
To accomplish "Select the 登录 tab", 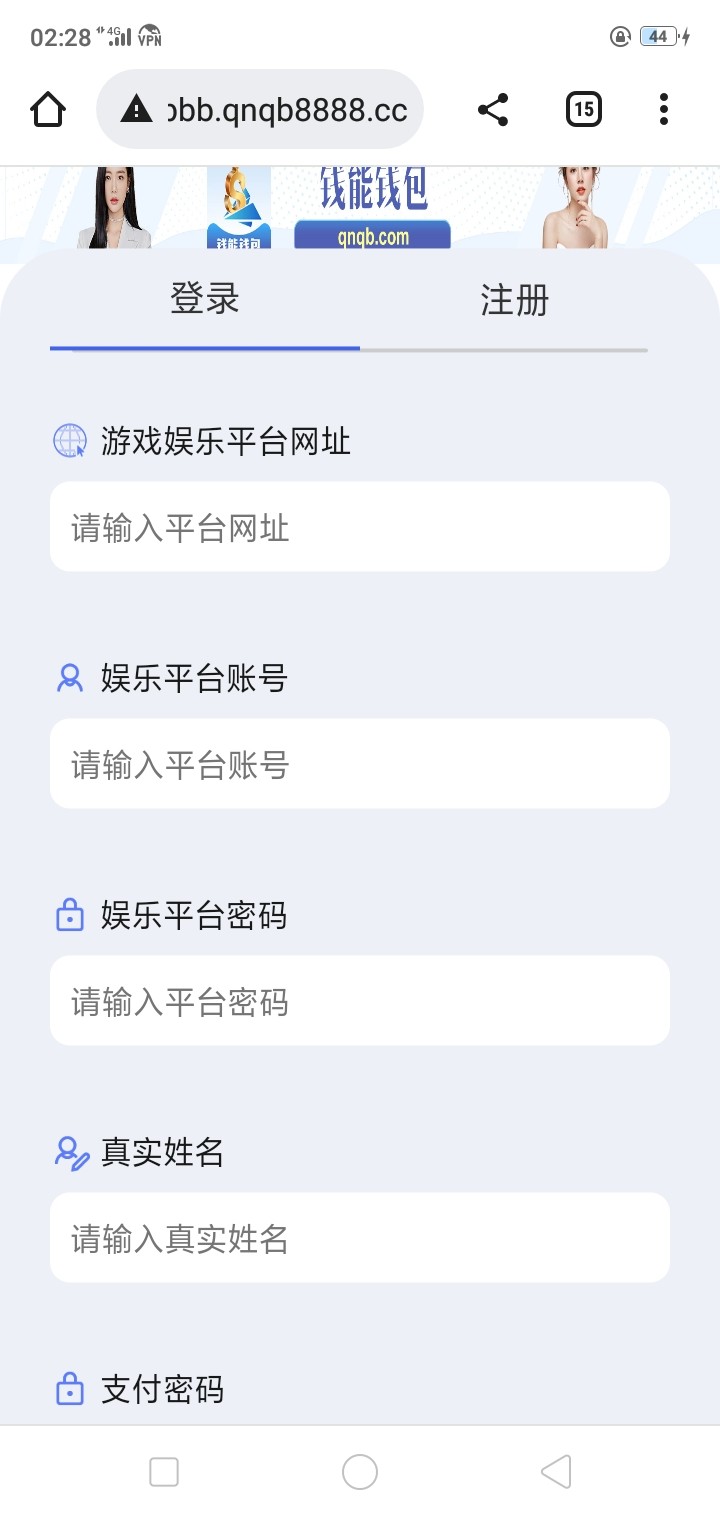I will coord(205,299).
